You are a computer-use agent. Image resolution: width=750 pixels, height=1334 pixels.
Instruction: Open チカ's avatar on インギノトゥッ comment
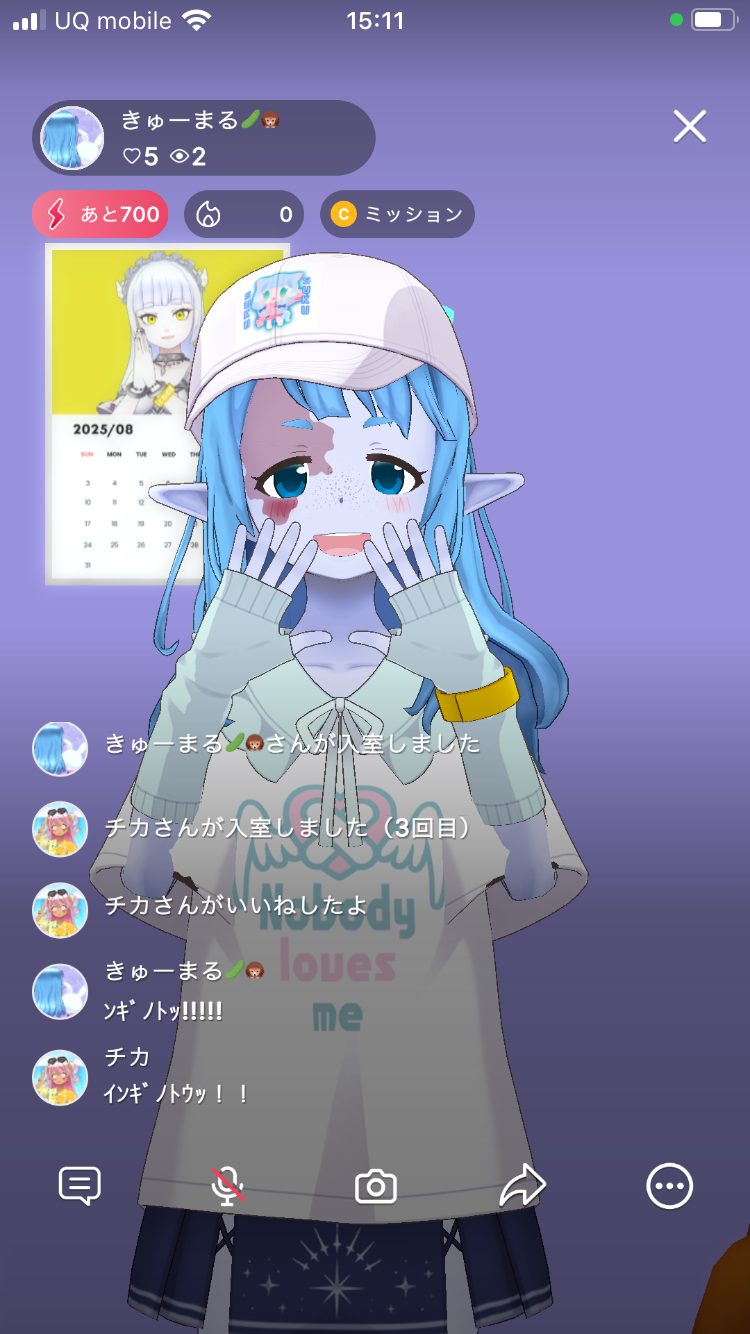[60, 1077]
